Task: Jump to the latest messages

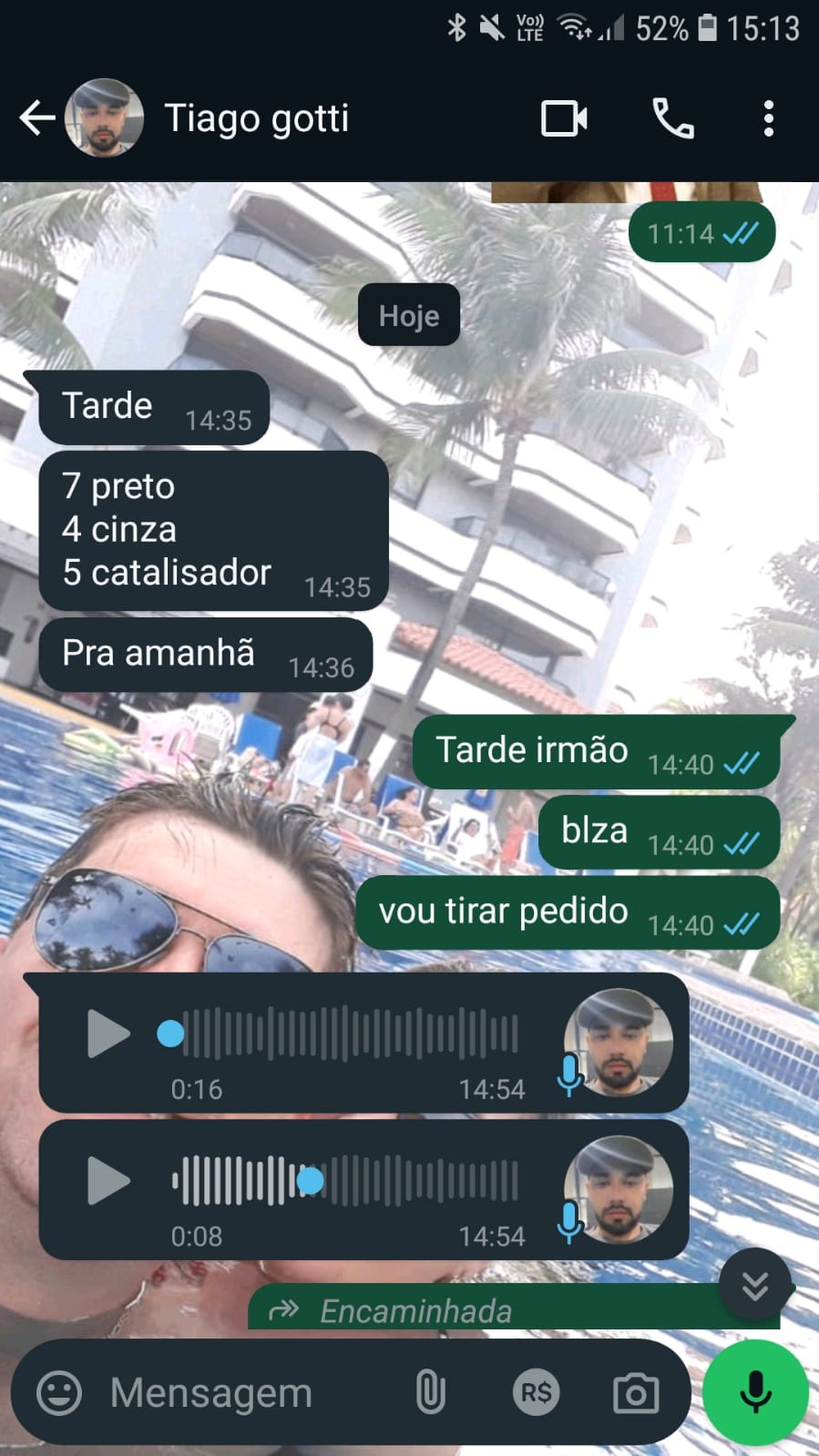Action: pyautogui.click(x=754, y=1285)
